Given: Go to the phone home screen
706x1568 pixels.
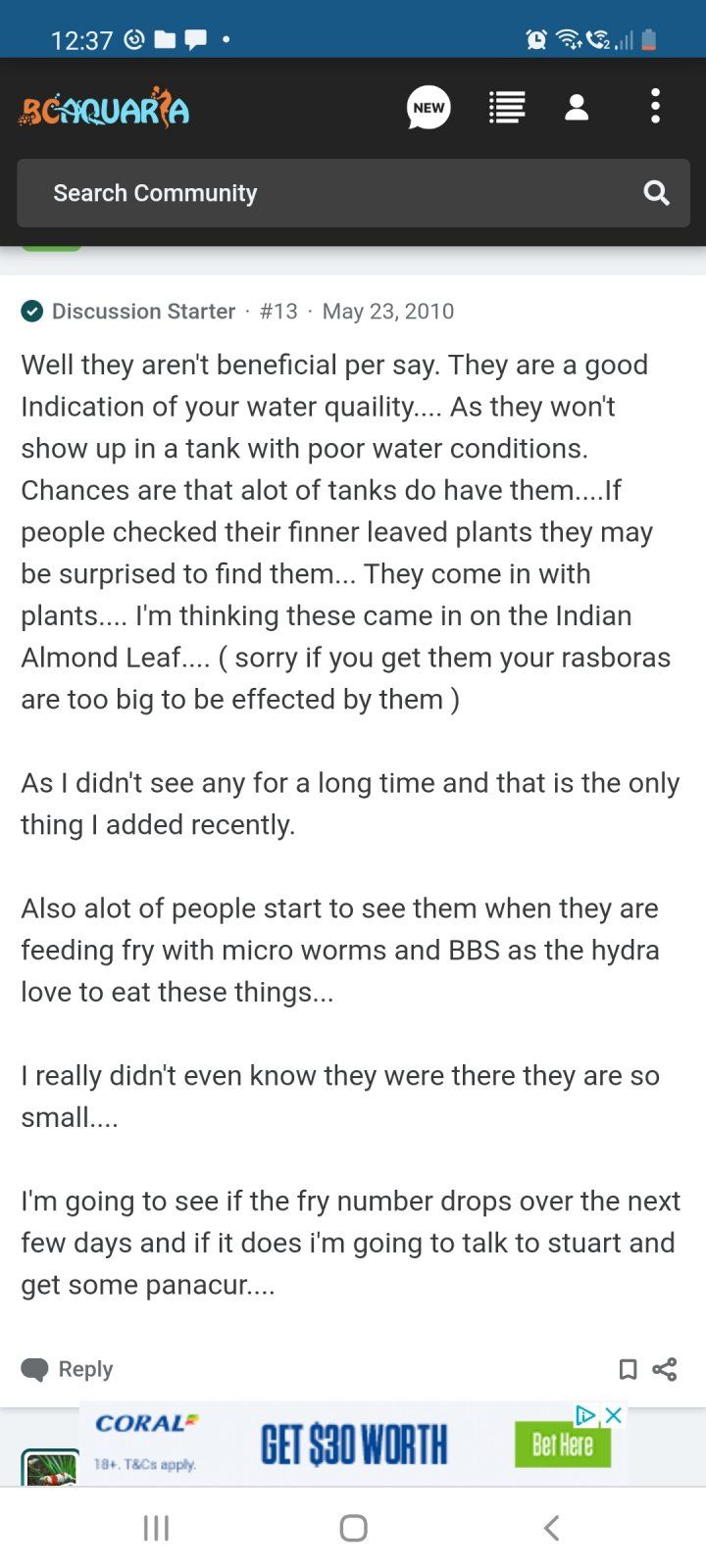Looking at the screenshot, I should [x=353, y=1527].
